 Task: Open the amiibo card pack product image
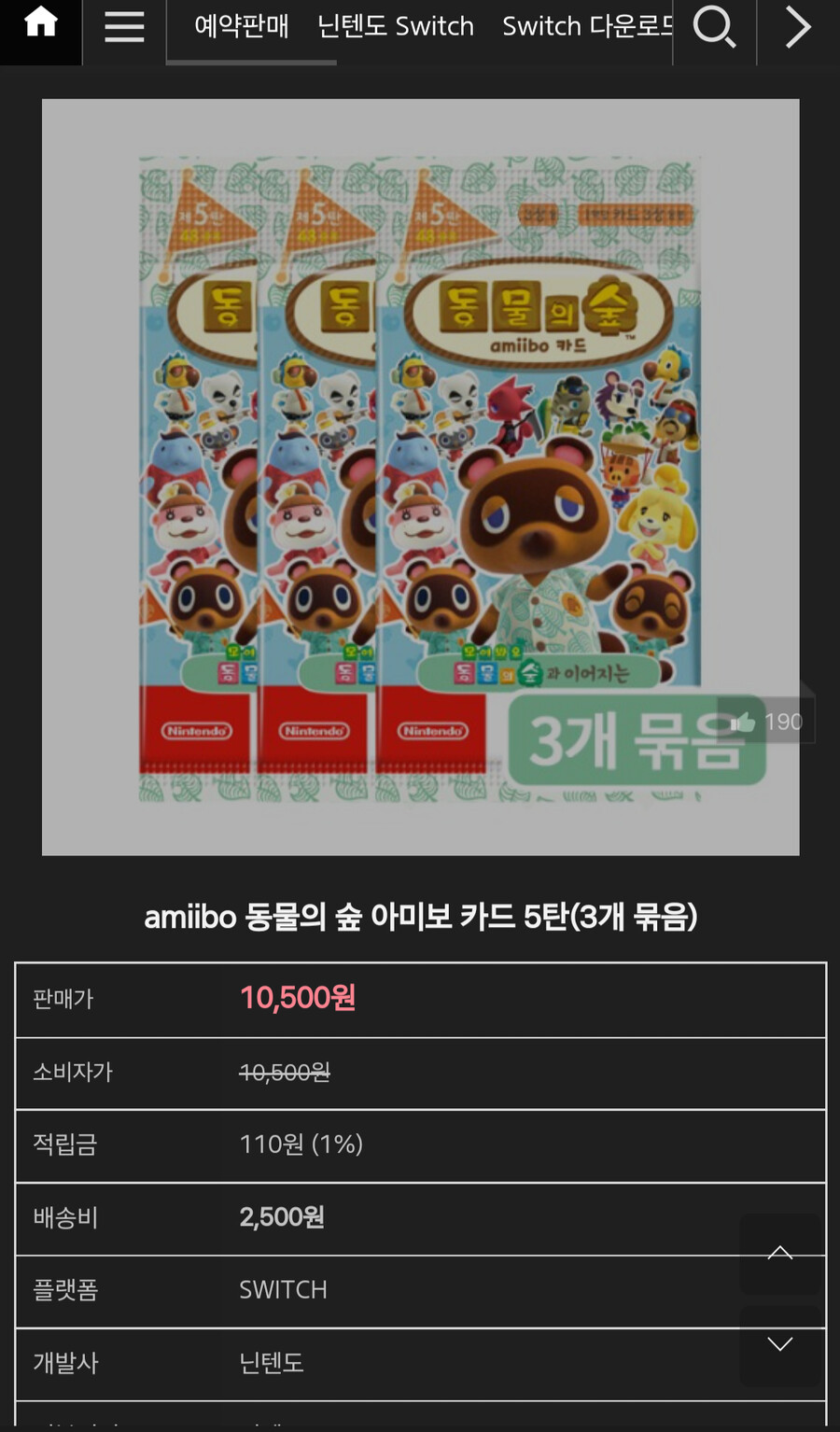click(x=421, y=477)
